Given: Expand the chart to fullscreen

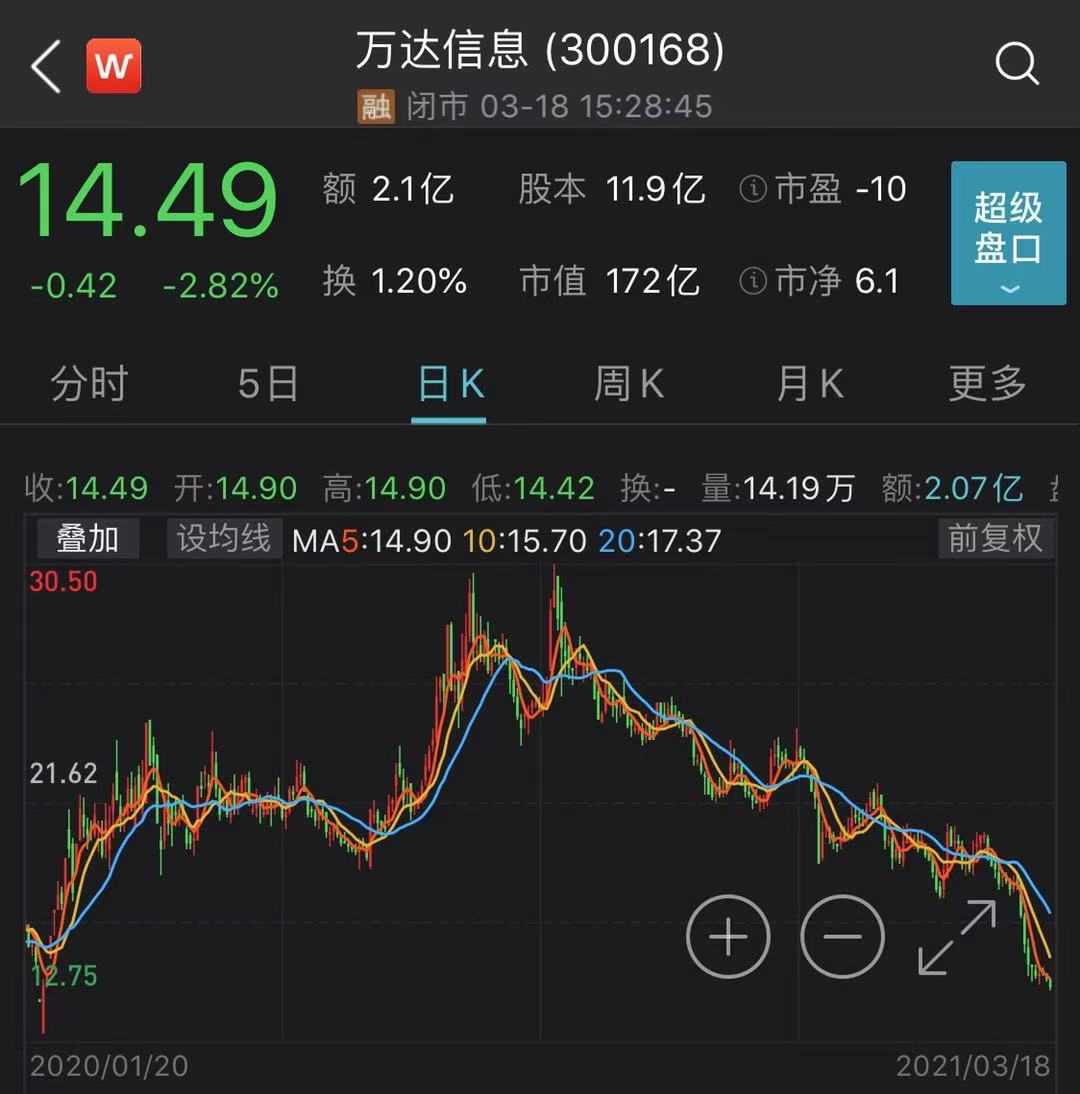Looking at the screenshot, I should 957,937.
